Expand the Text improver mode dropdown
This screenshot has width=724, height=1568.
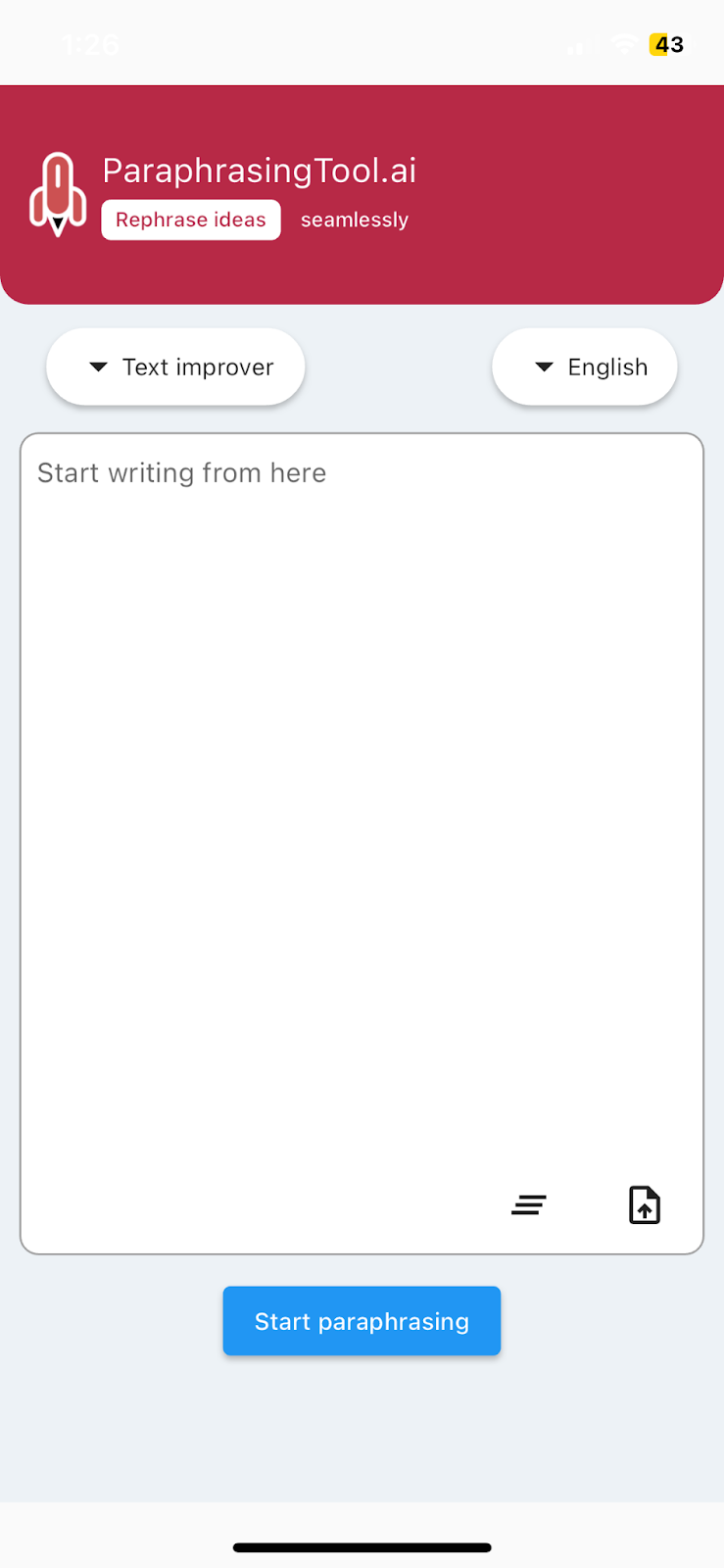coord(176,367)
